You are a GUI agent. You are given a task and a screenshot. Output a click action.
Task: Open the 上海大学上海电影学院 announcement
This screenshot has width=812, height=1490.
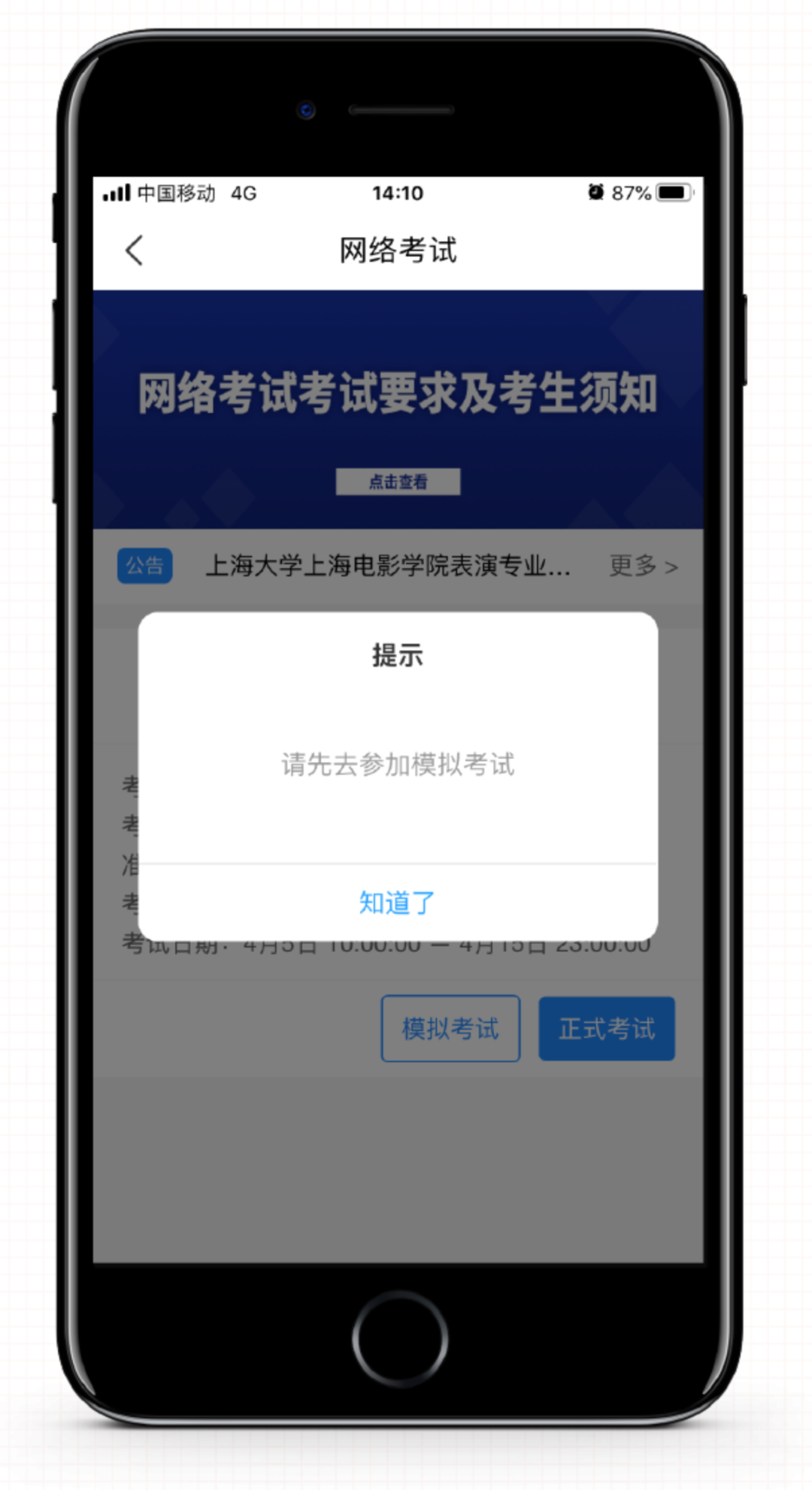point(387,566)
